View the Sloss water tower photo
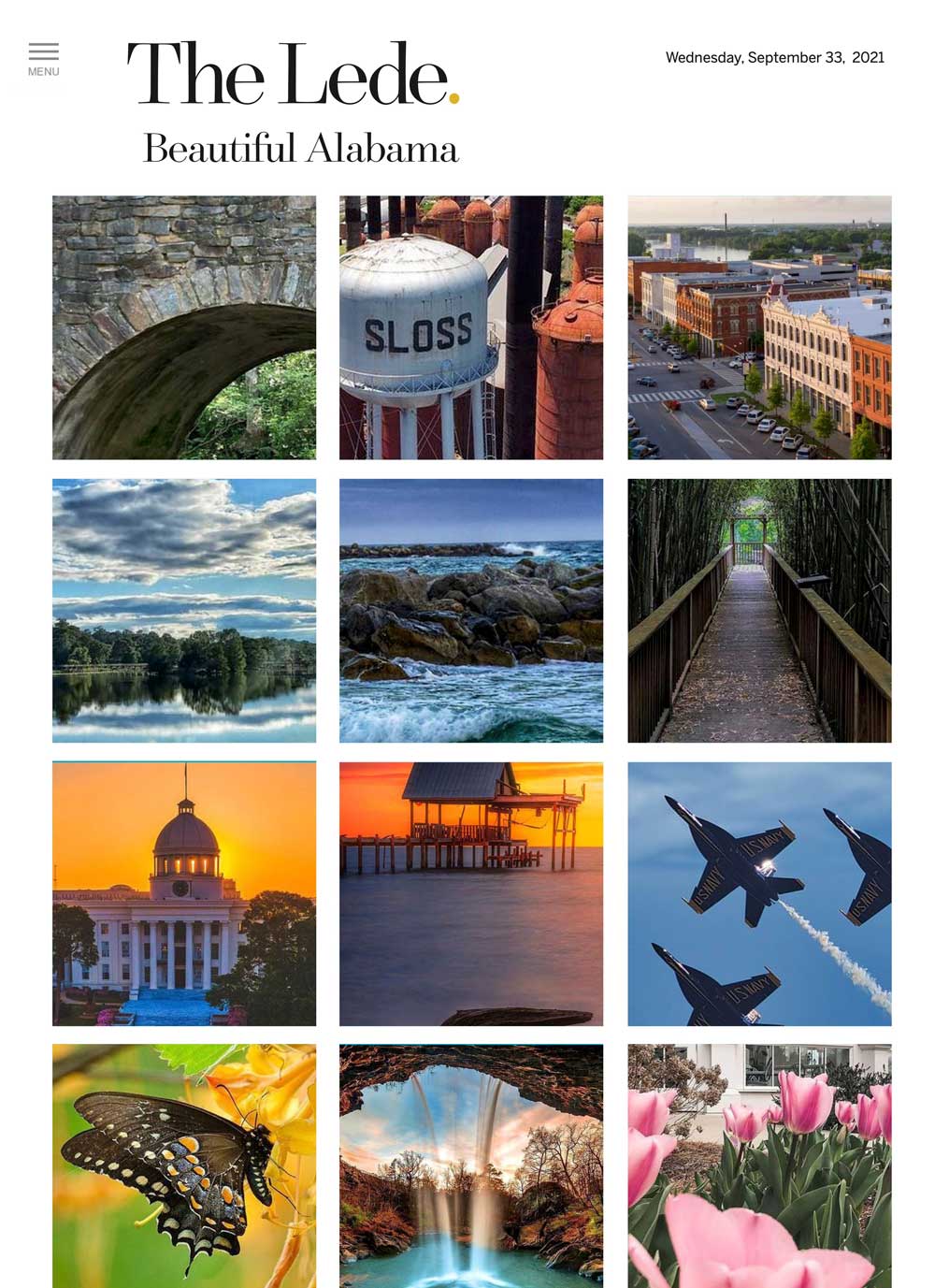This screenshot has width=935, height=1288. [471, 327]
